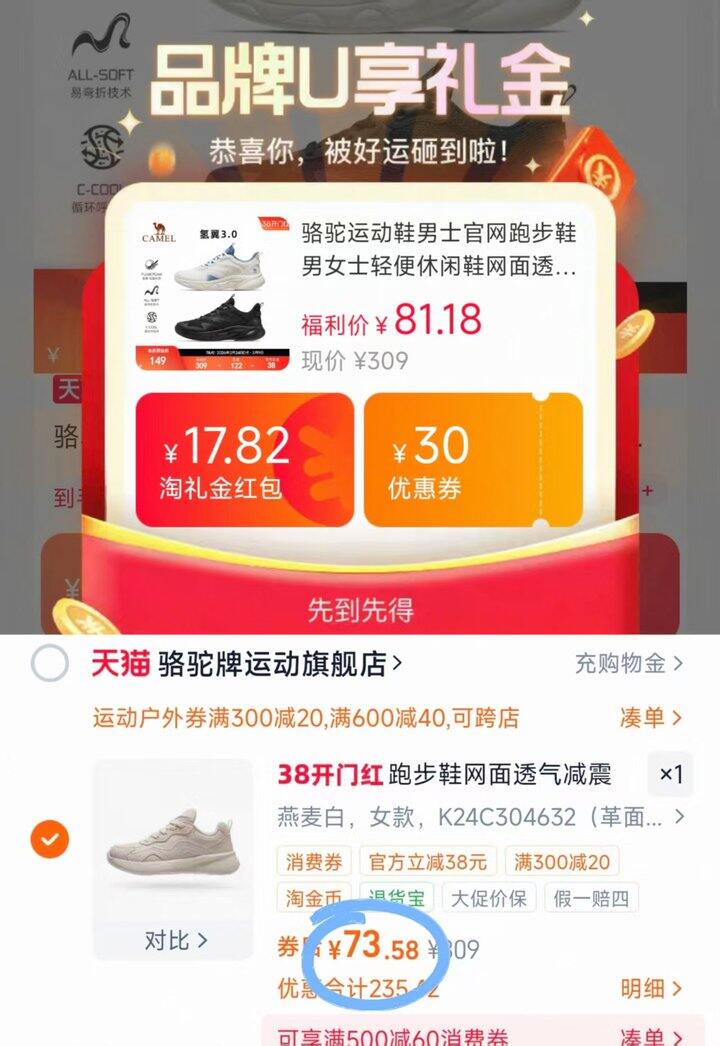Expand 明细 to view discount details
The height and width of the screenshot is (1046, 720).
coord(651,987)
